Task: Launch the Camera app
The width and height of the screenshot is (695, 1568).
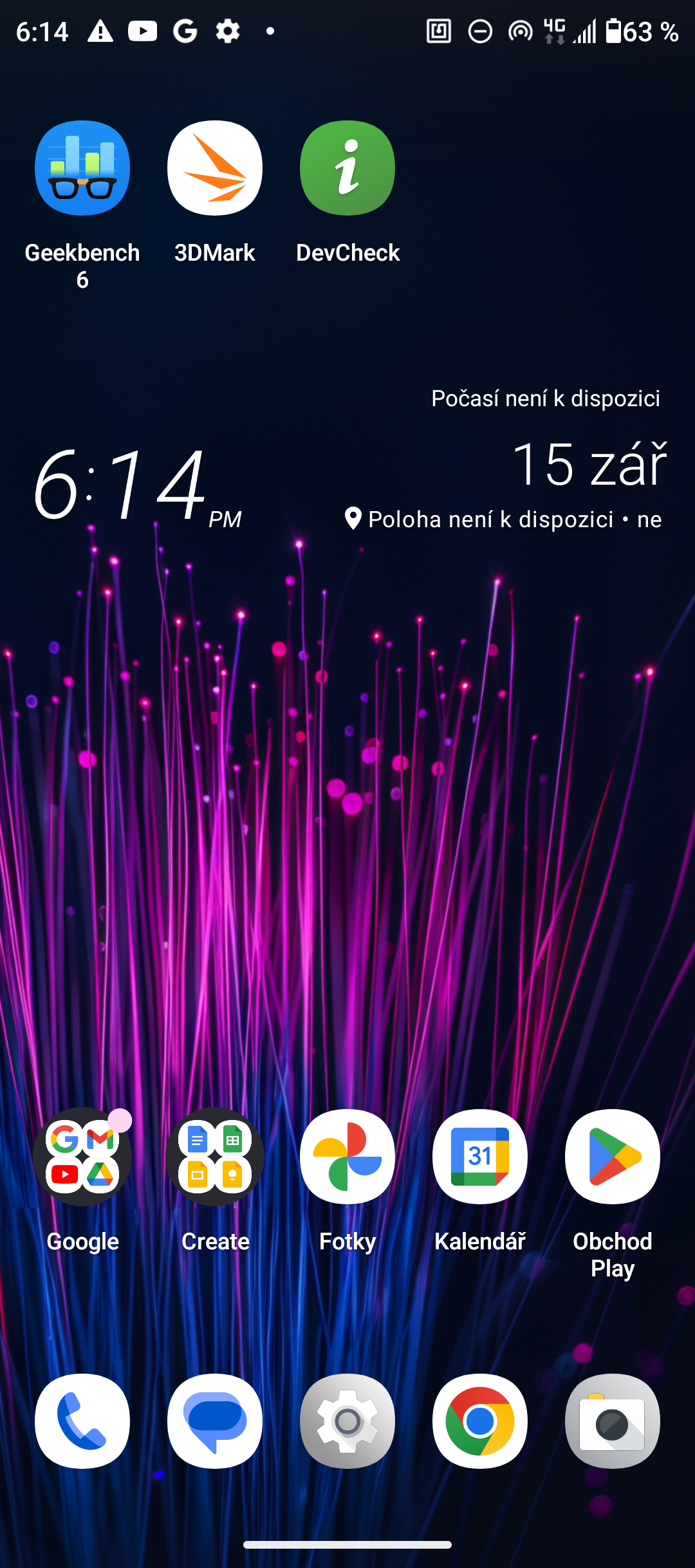Action: point(612,1421)
